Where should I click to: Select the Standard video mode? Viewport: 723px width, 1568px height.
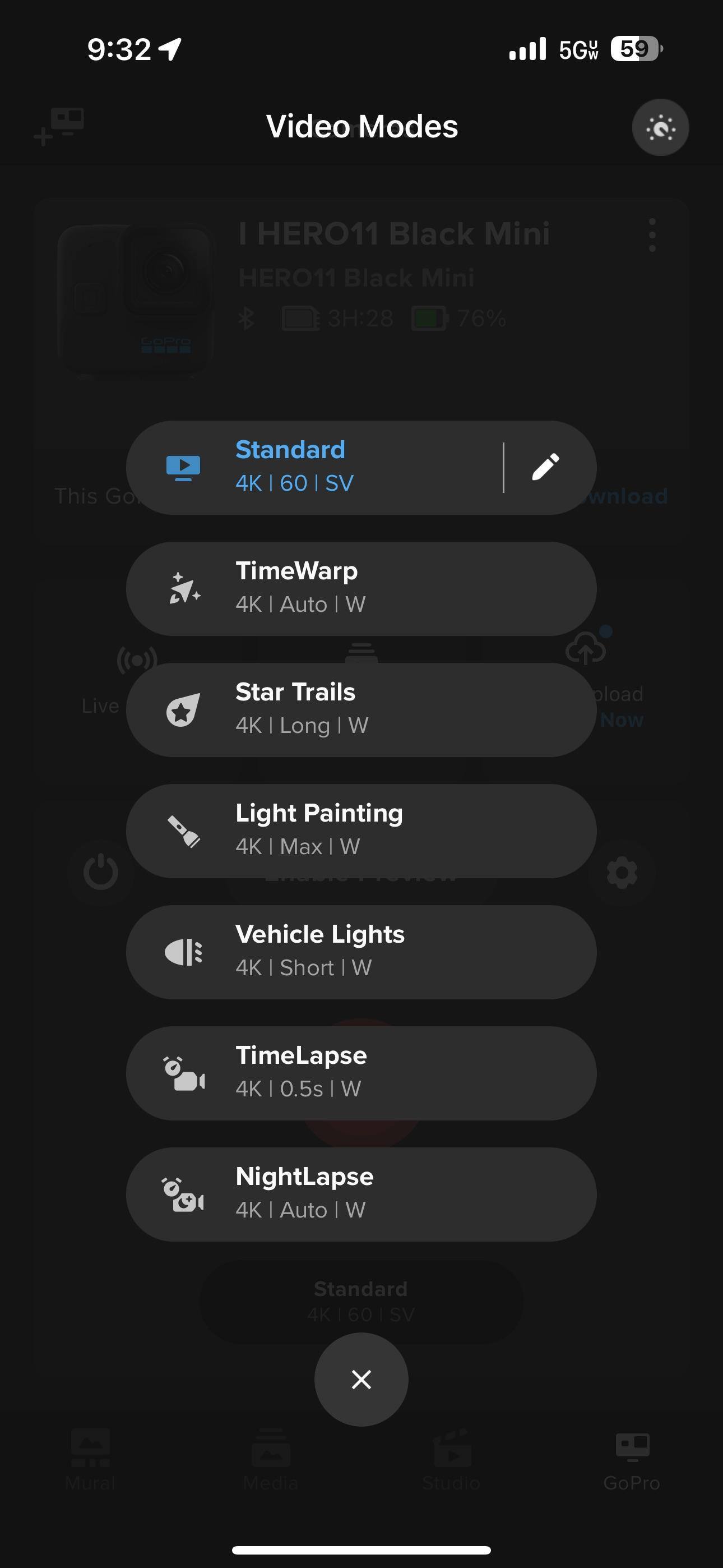click(317, 467)
